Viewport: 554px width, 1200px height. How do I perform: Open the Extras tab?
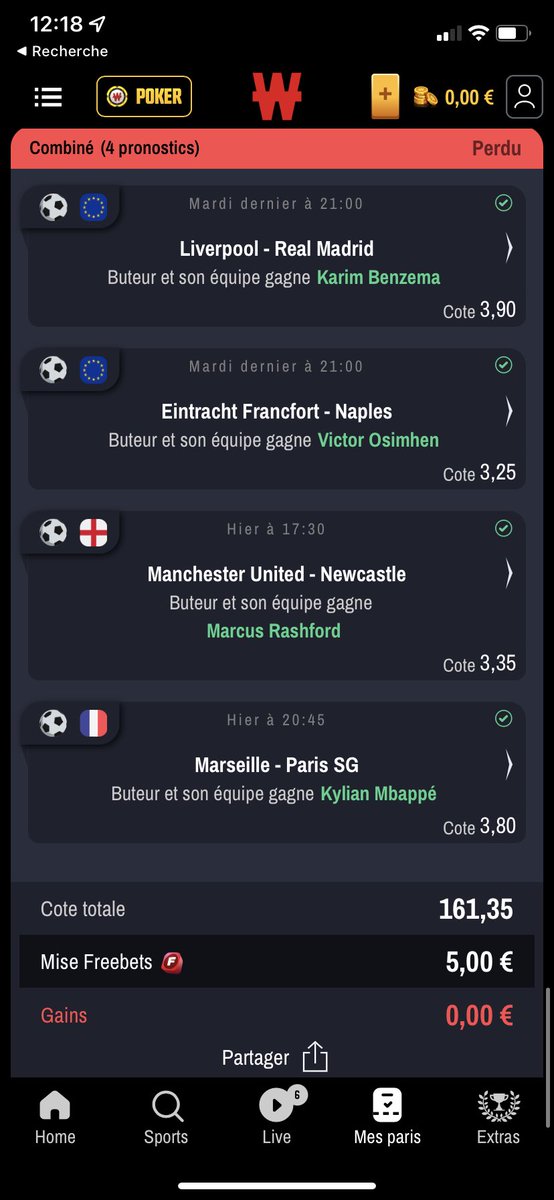coord(498,1118)
